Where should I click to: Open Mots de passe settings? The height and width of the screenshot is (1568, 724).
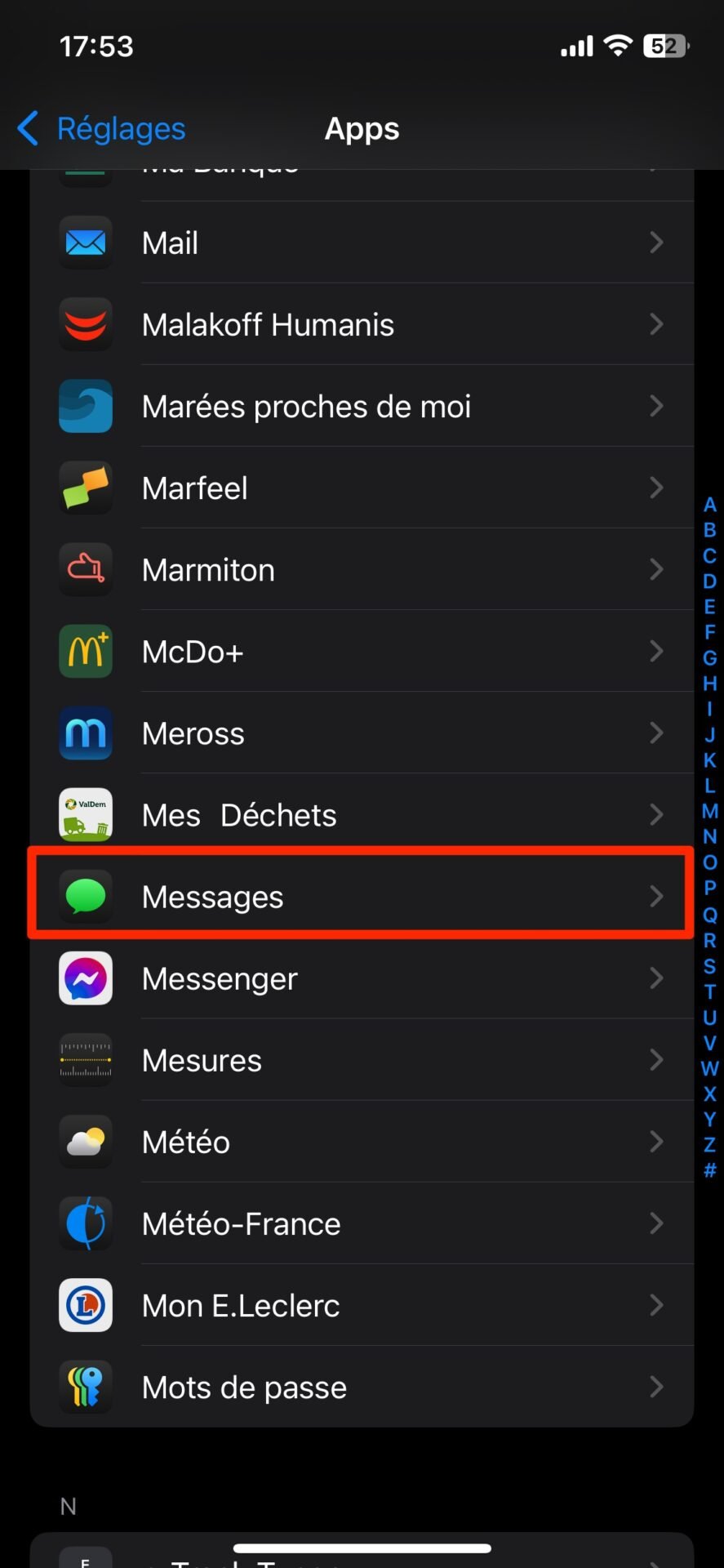coord(362,1386)
